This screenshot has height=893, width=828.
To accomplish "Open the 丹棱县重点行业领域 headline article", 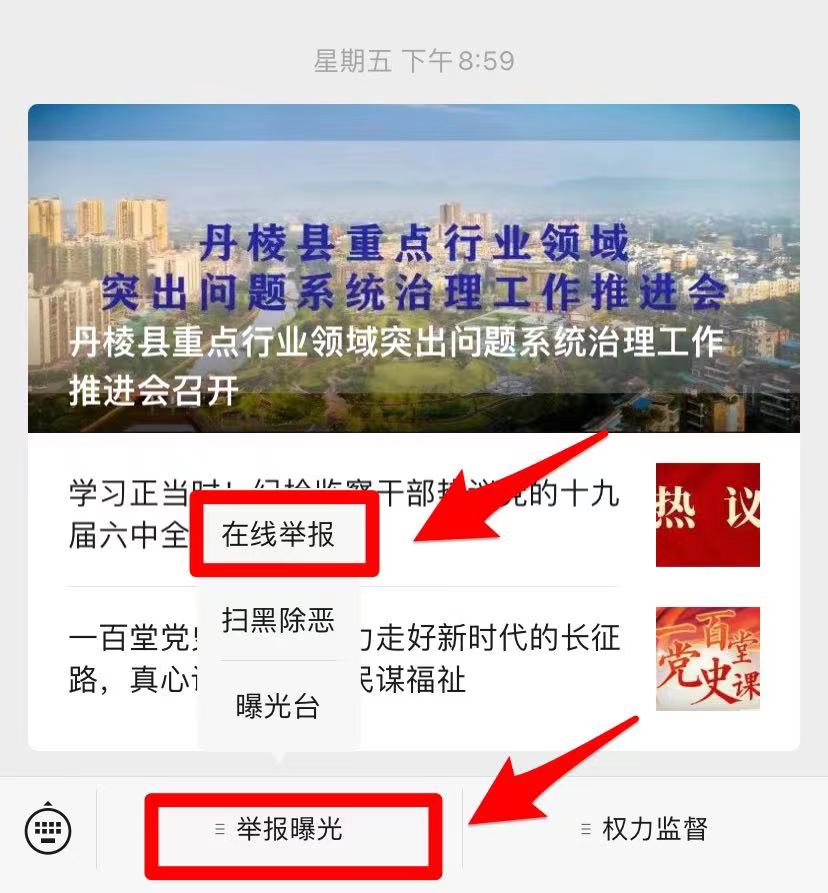I will point(414,268).
